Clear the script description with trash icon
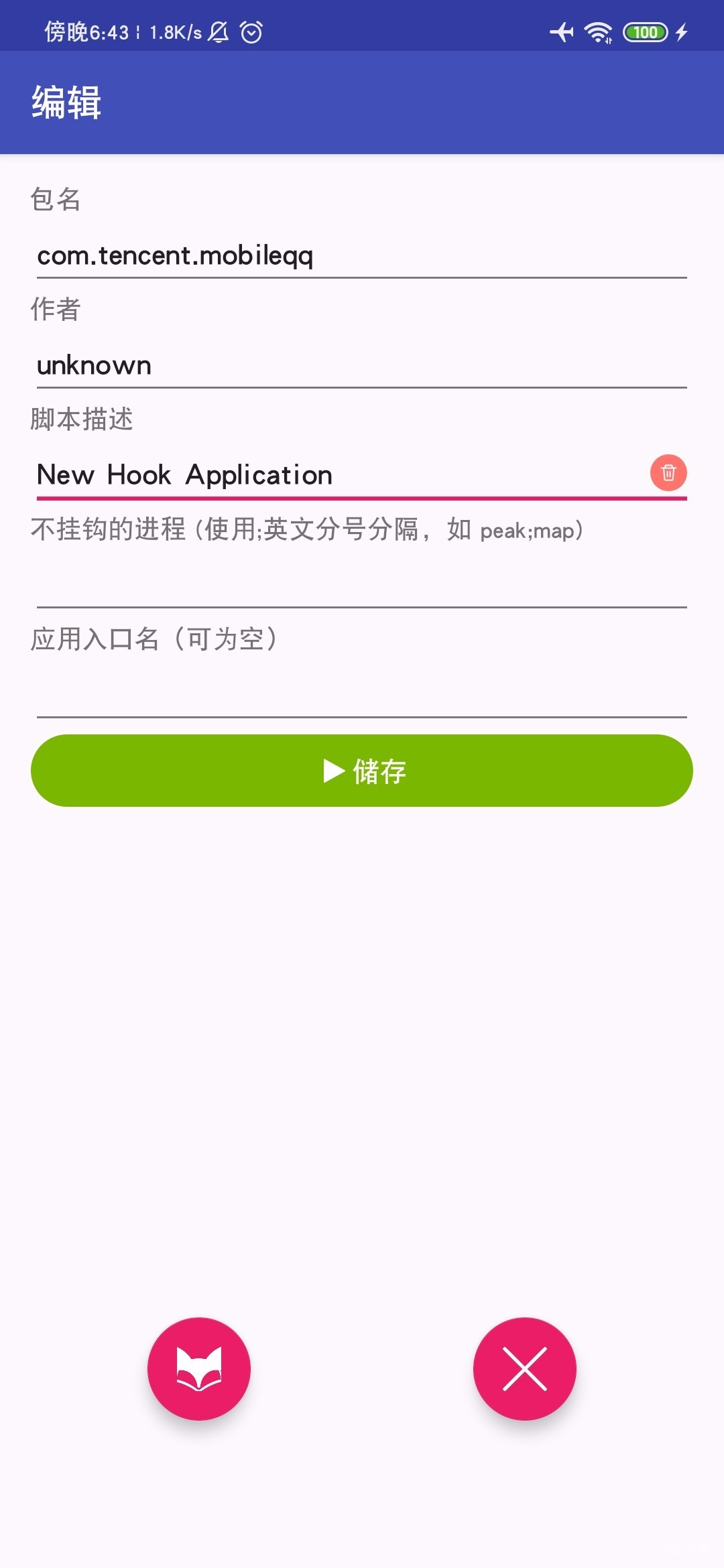The height and width of the screenshot is (1568, 724). tap(668, 473)
